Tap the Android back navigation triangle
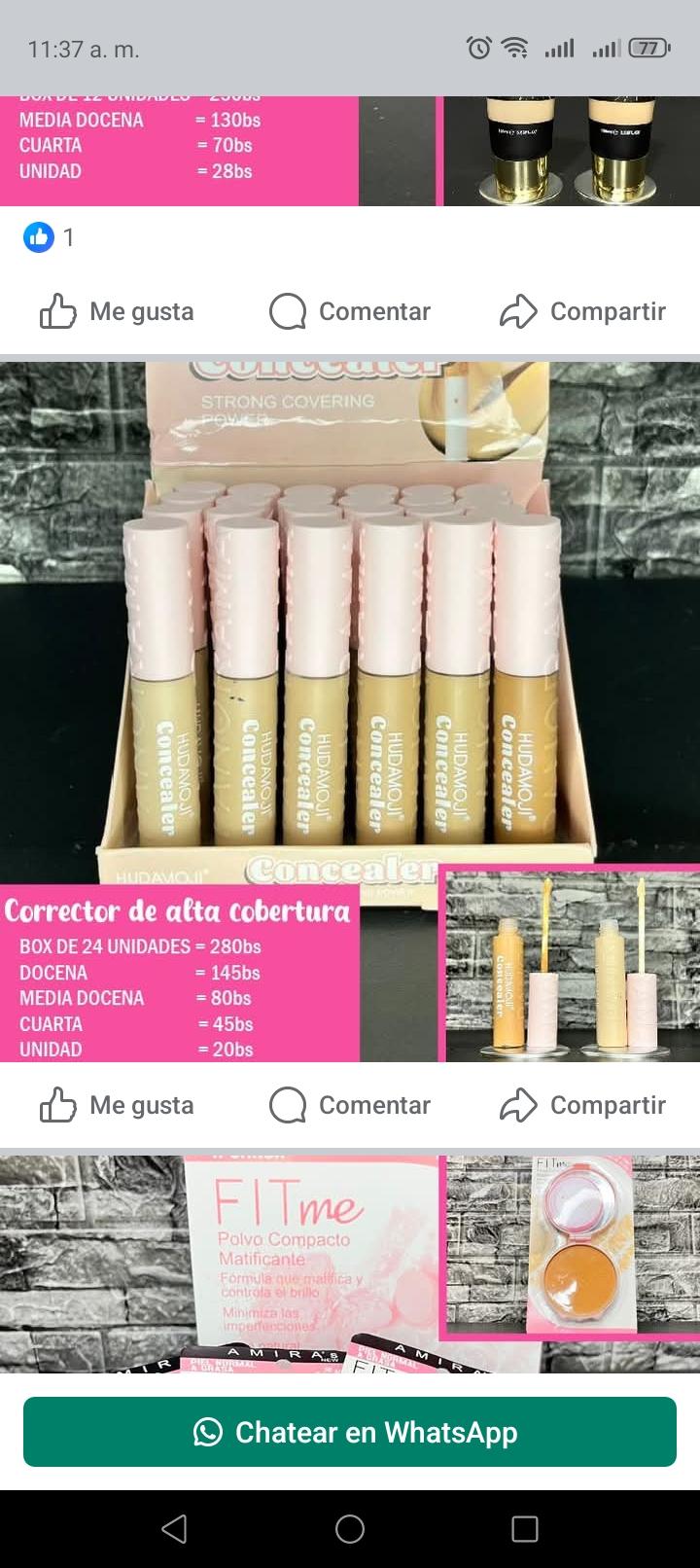Viewport: 700px width, 1568px height. point(175,1527)
